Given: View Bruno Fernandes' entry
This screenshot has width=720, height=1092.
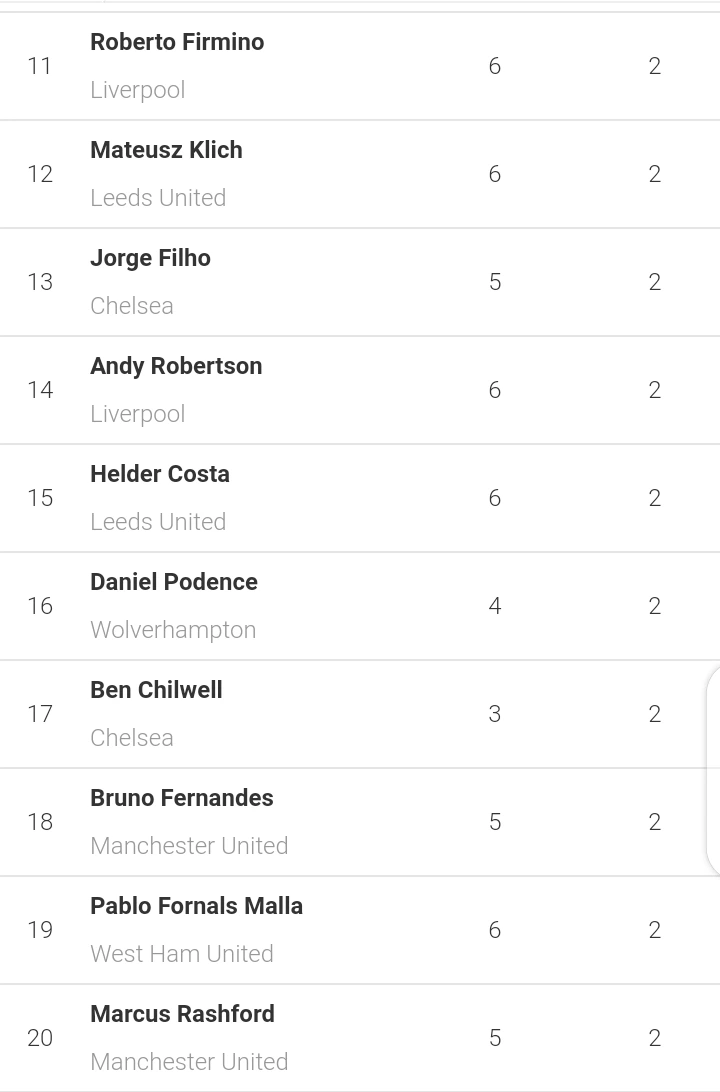Looking at the screenshot, I should tap(181, 799).
